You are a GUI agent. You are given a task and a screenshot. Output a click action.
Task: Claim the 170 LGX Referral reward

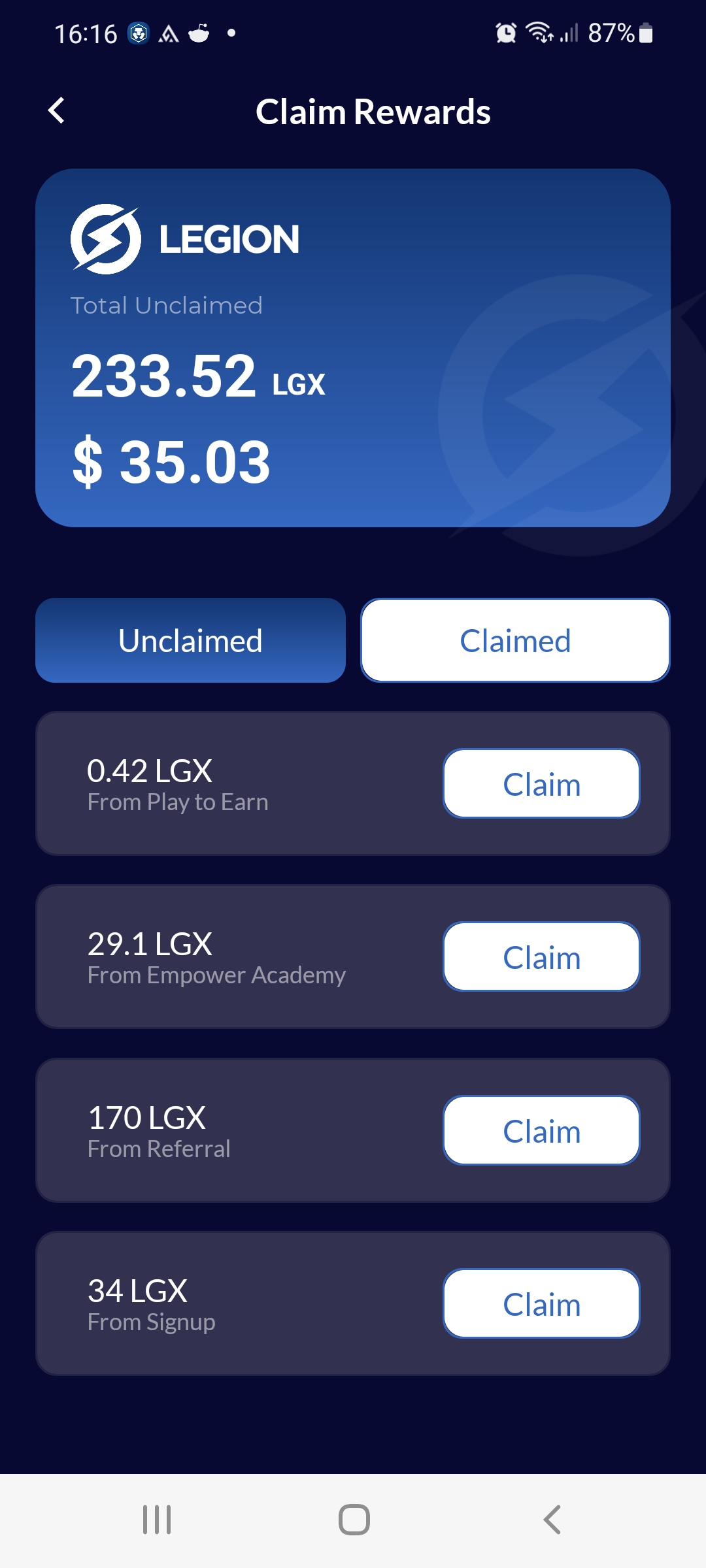(541, 1130)
